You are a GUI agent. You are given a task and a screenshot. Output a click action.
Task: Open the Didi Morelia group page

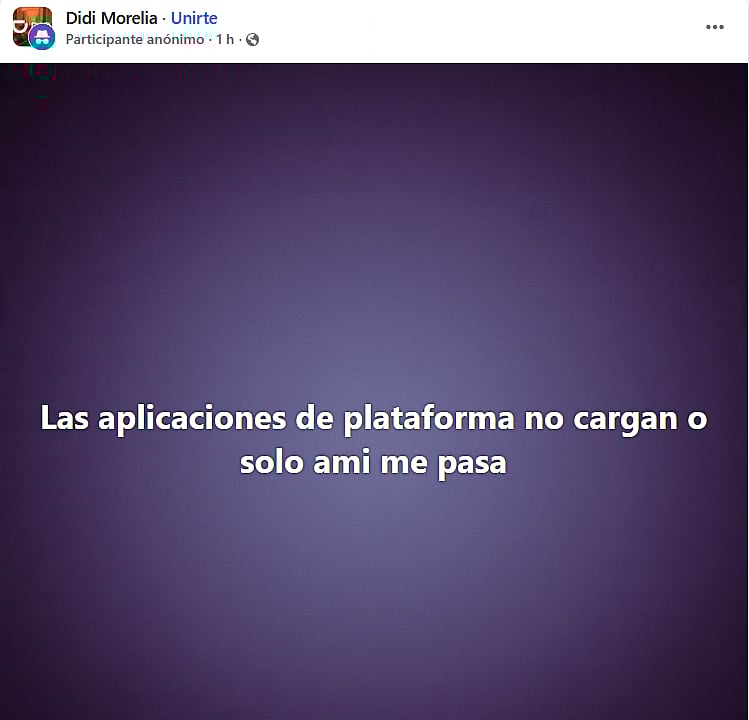111,18
